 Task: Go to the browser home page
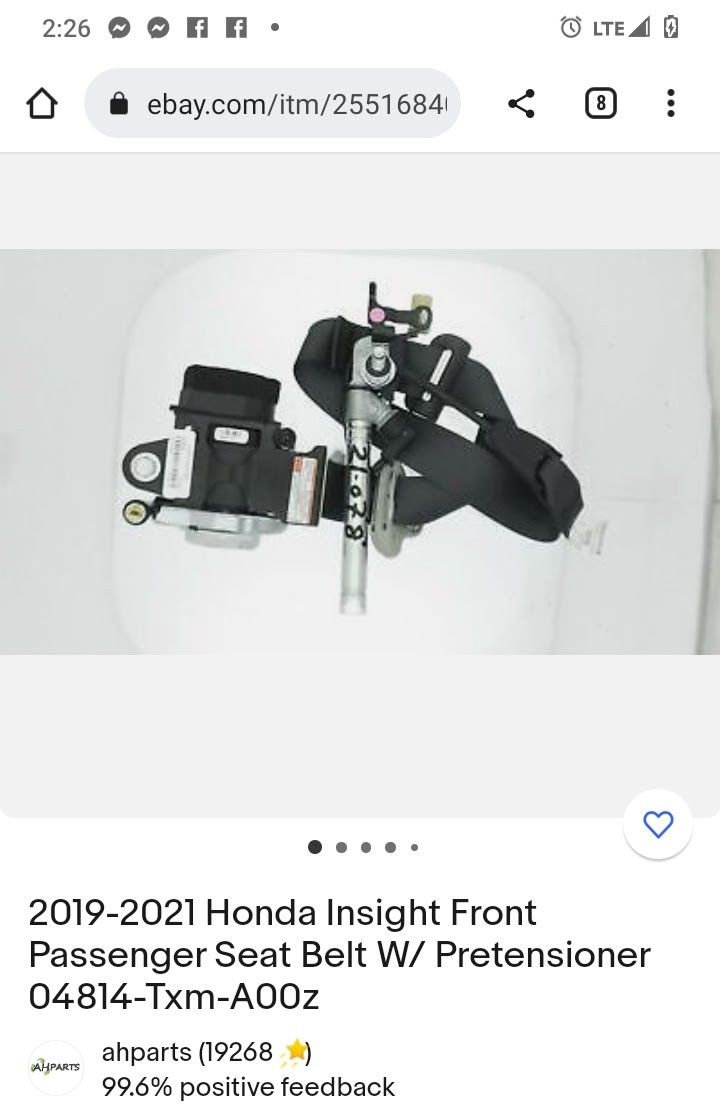(42, 103)
